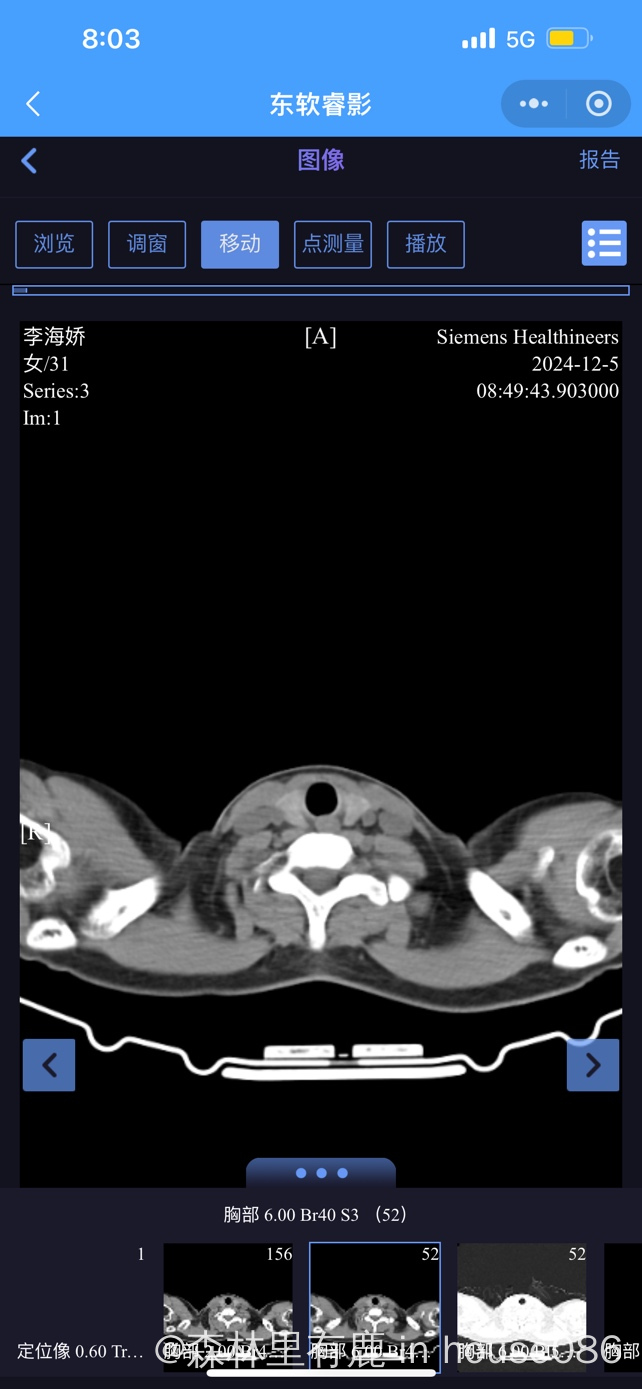Tap the three-dot panel handle

click(x=321, y=1173)
